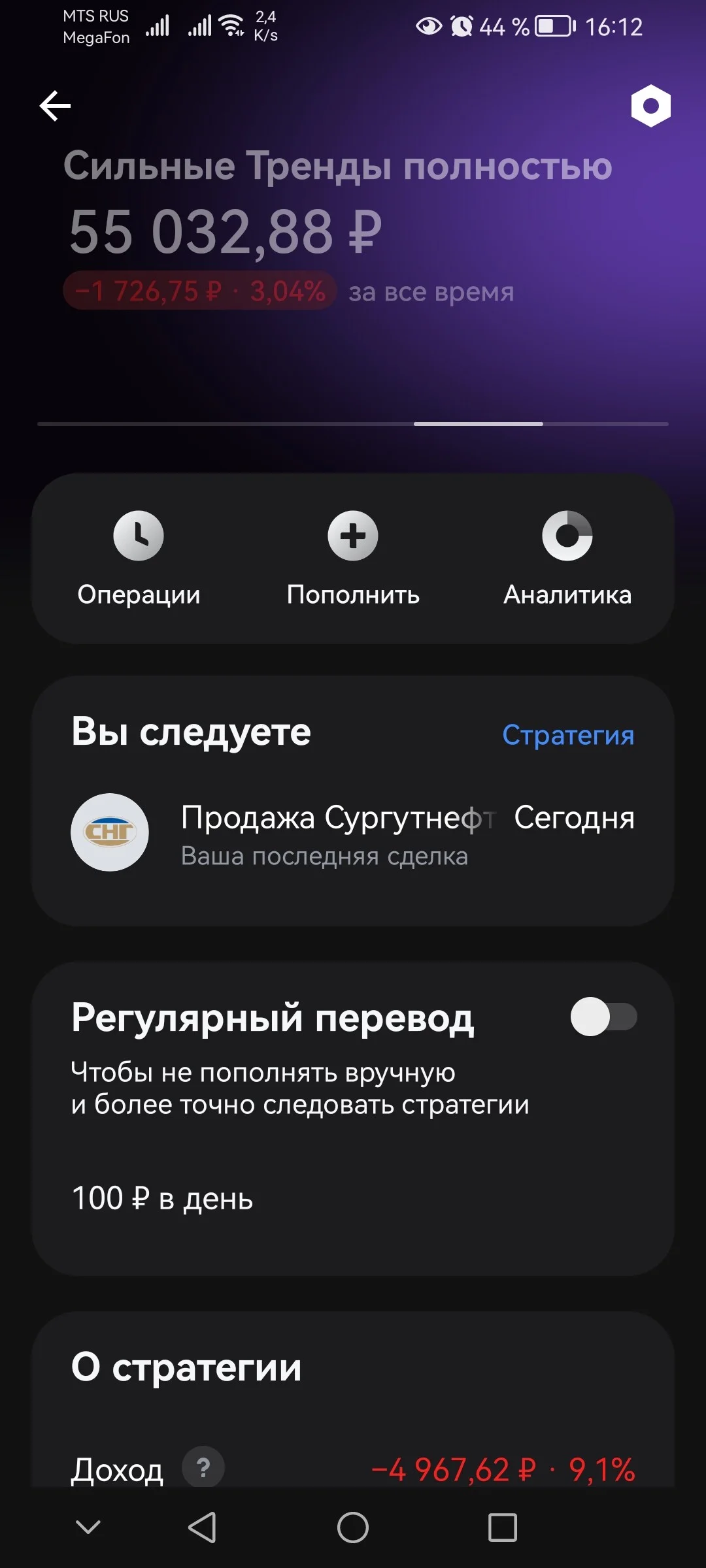706x1568 pixels.
Task: Open recent apps via the square button
Action: [503, 1527]
